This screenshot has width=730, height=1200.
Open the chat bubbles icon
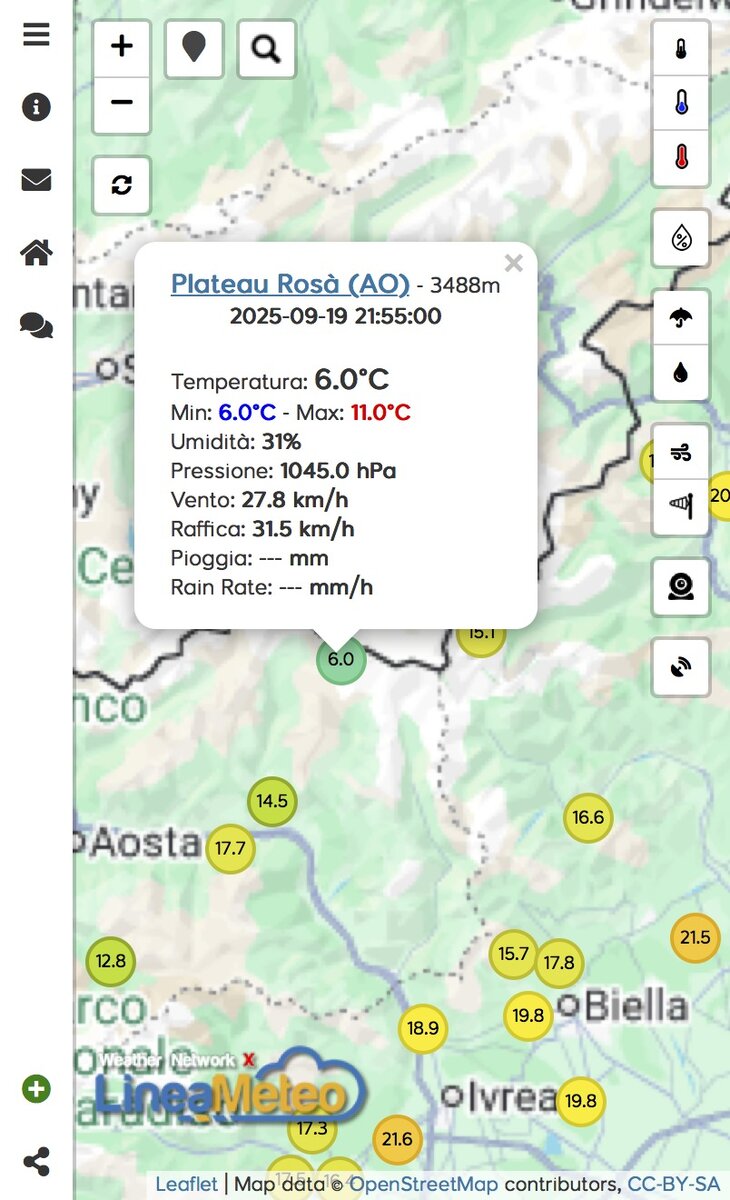tap(36, 325)
